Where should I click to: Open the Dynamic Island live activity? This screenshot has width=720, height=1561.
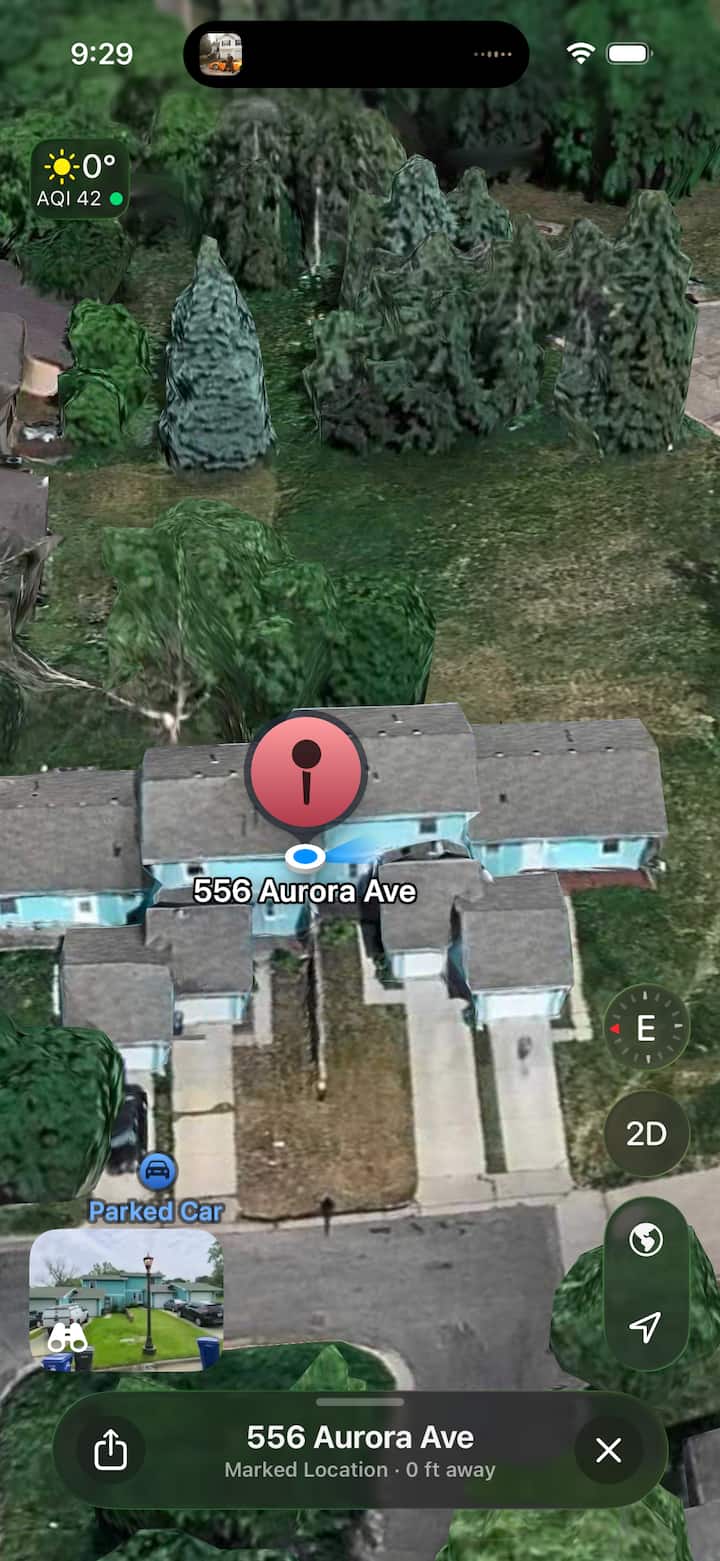tap(356, 54)
